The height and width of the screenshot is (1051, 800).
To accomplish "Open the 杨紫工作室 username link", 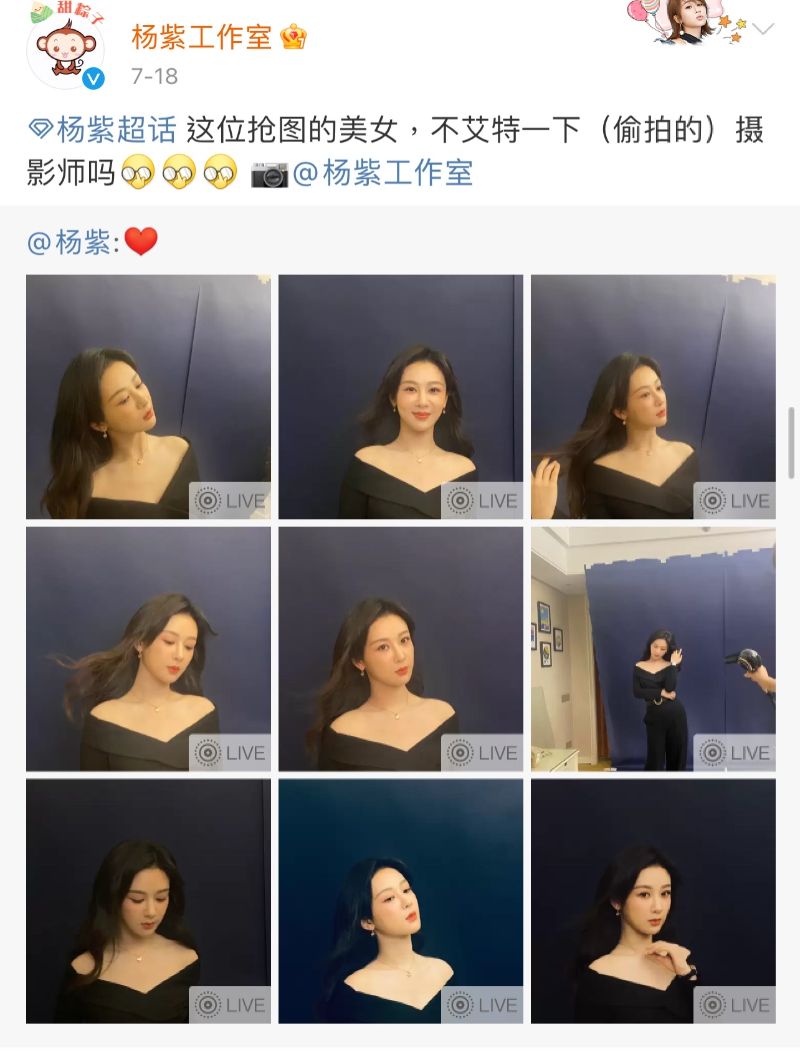I will [201, 37].
